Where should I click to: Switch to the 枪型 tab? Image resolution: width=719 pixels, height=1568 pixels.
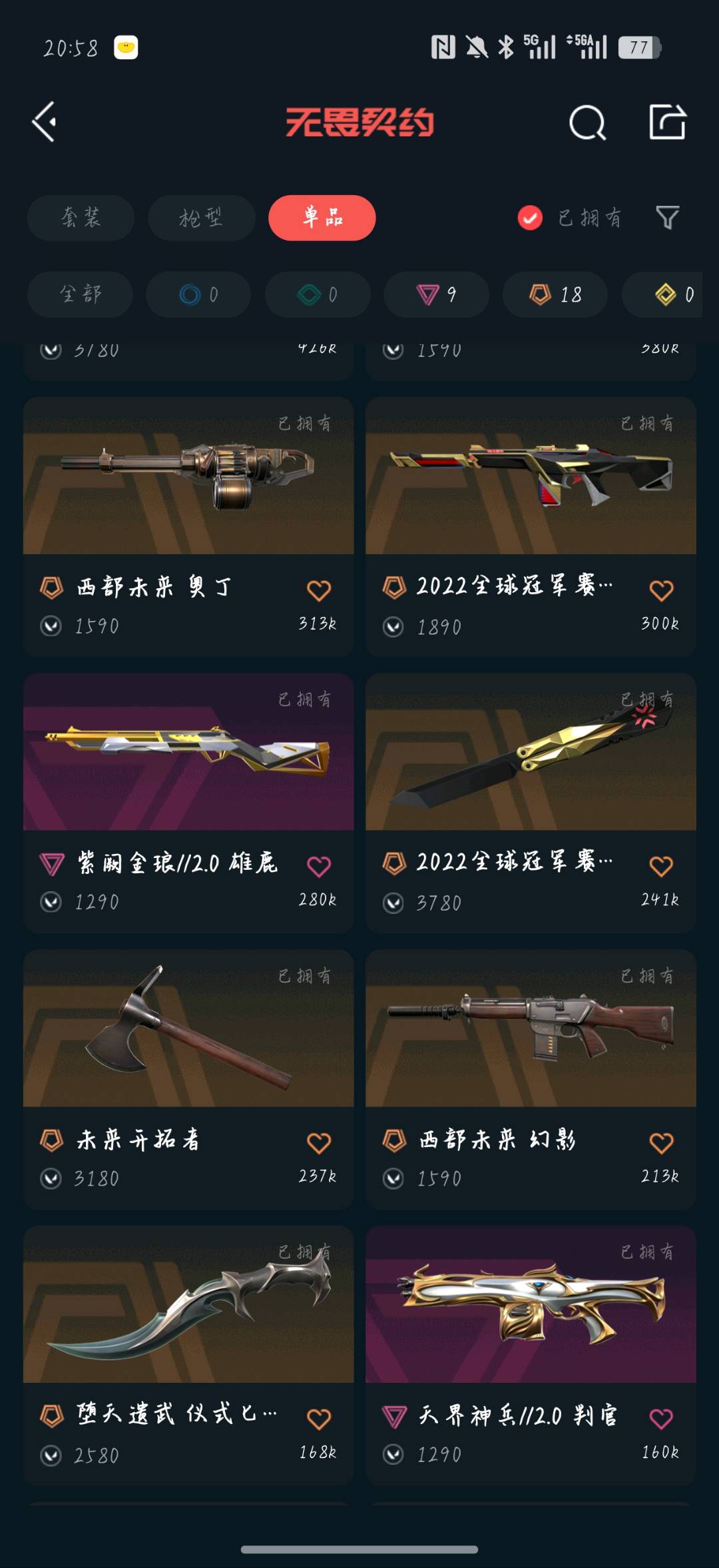pyautogui.click(x=201, y=218)
